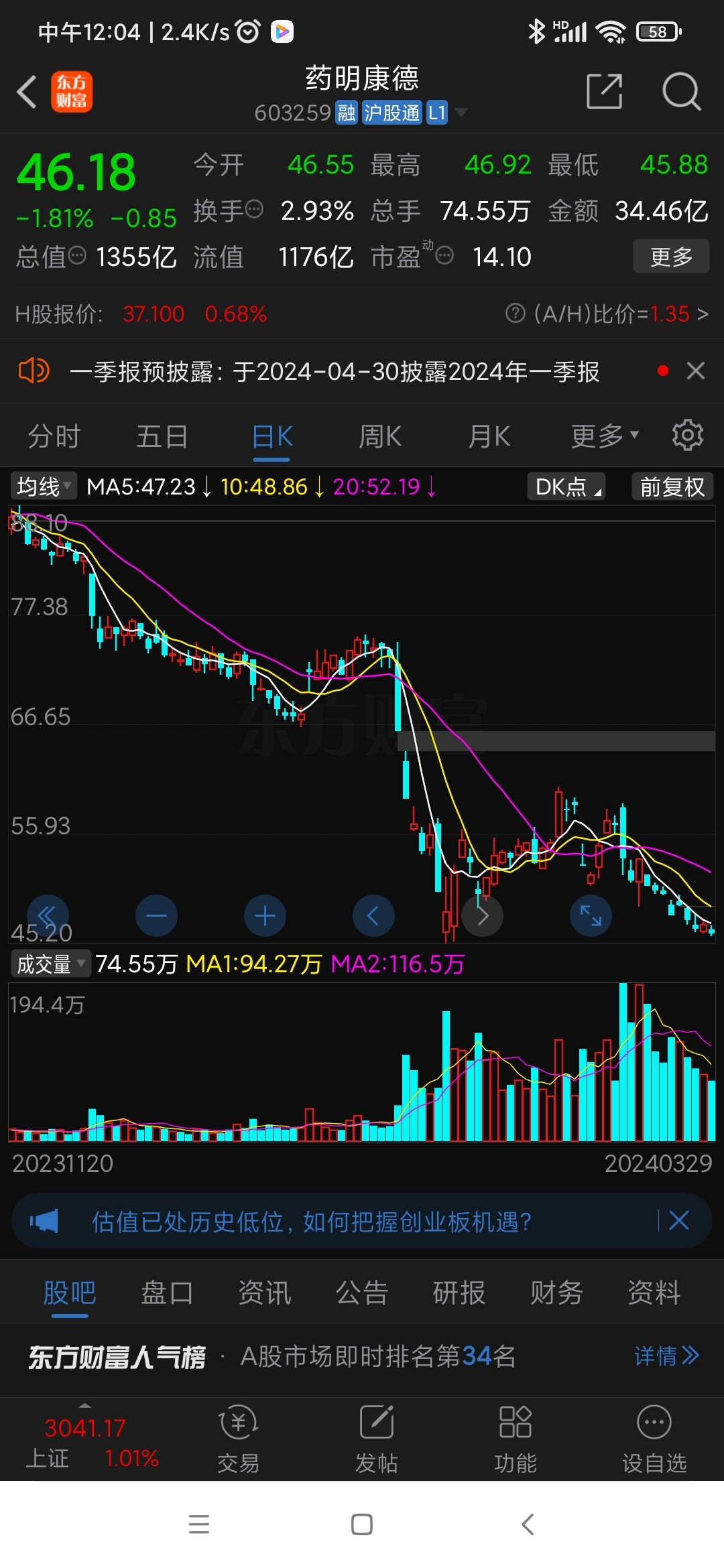Close the 估值已处历史低位 promo banner
The image size is (724, 1568).
[679, 1220]
